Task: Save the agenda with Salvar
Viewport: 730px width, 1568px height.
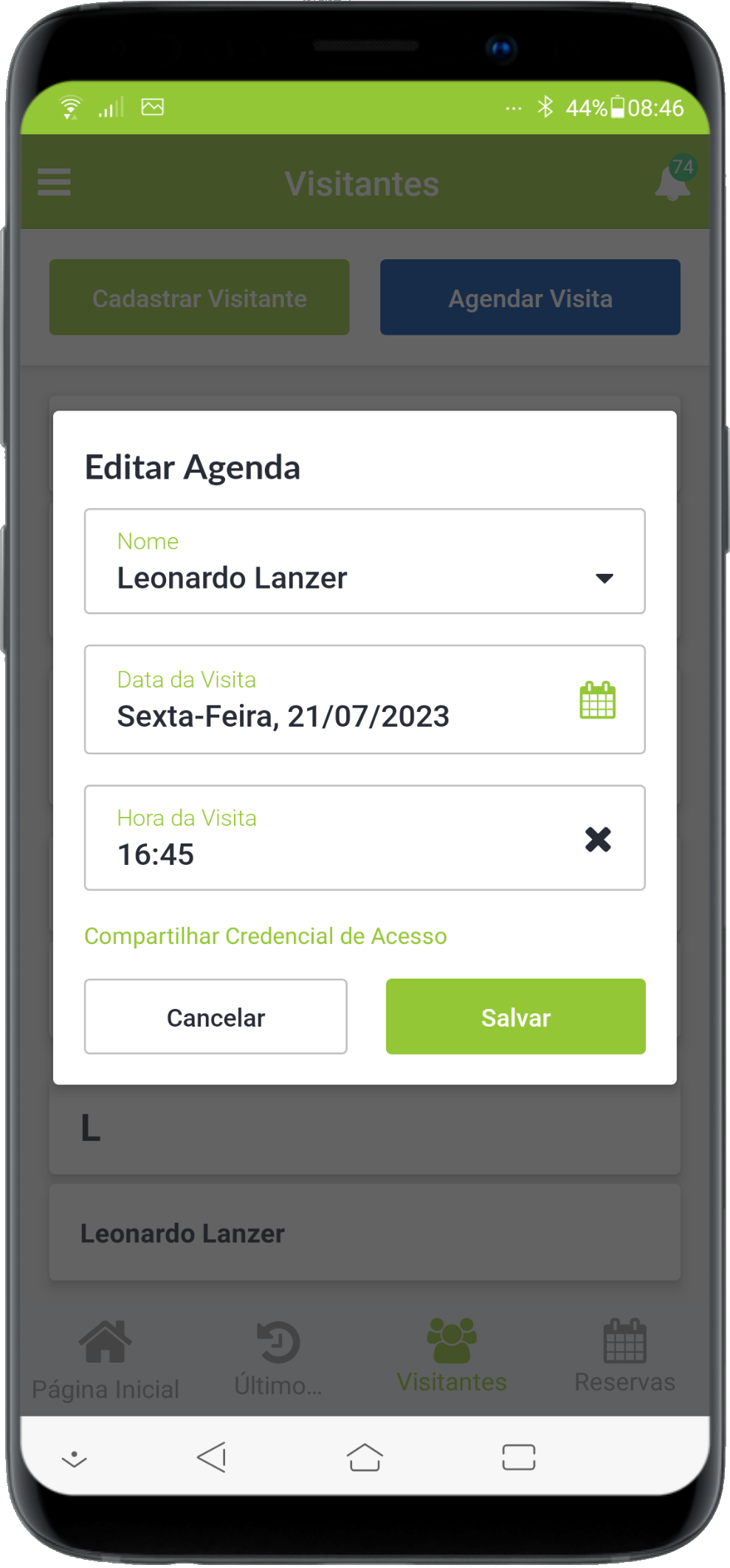Action: (x=515, y=1017)
